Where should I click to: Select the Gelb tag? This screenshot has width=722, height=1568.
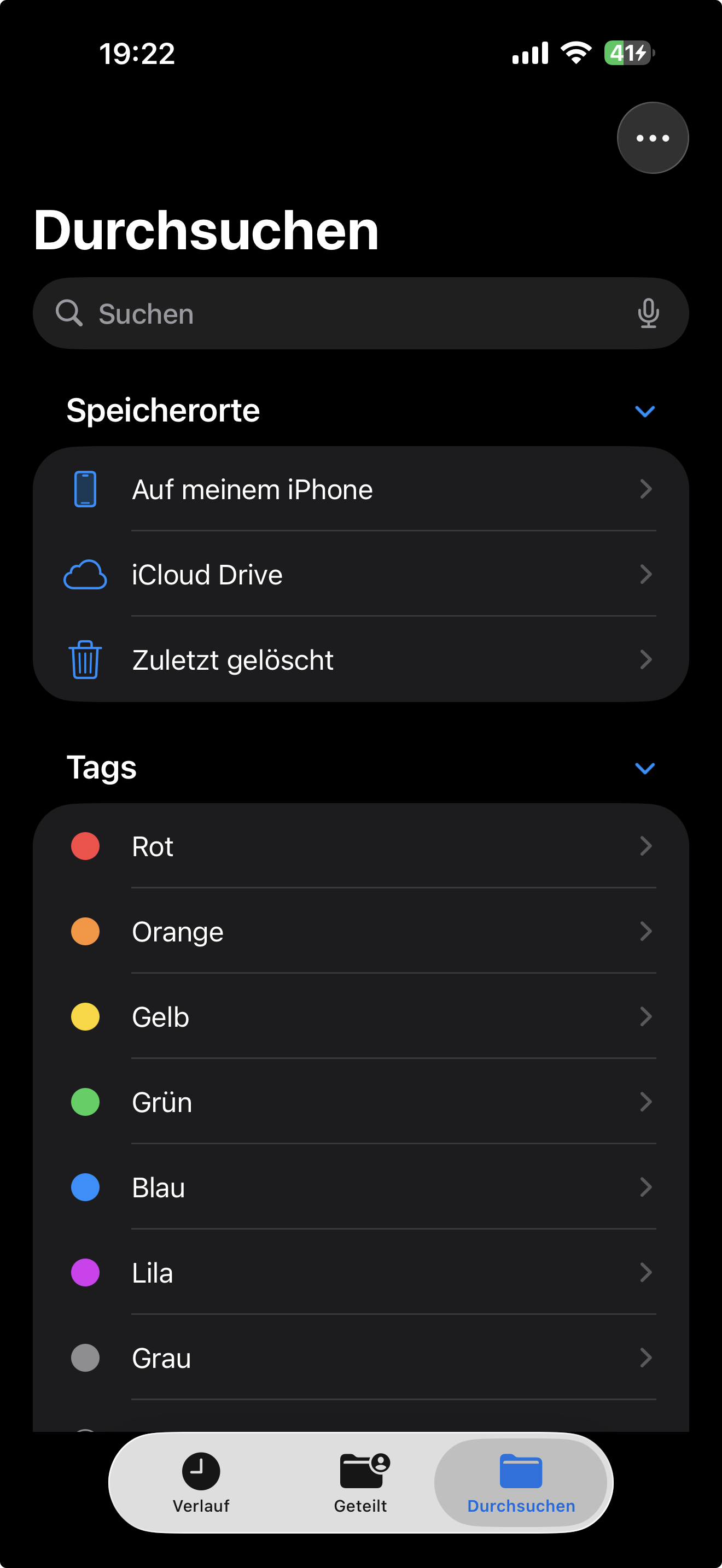pos(360,1016)
